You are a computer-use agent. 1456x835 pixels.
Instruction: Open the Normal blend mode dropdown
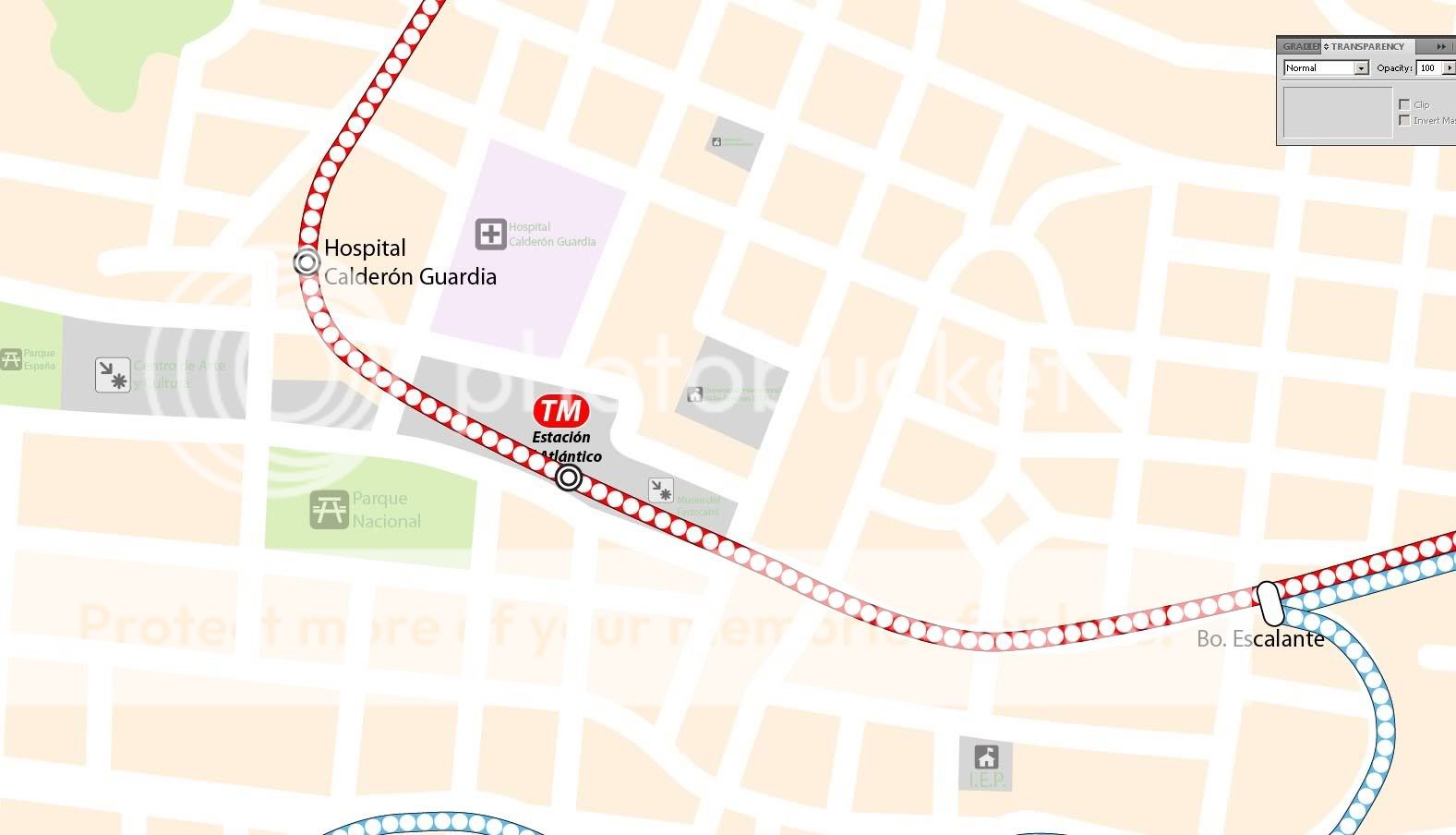point(1360,68)
